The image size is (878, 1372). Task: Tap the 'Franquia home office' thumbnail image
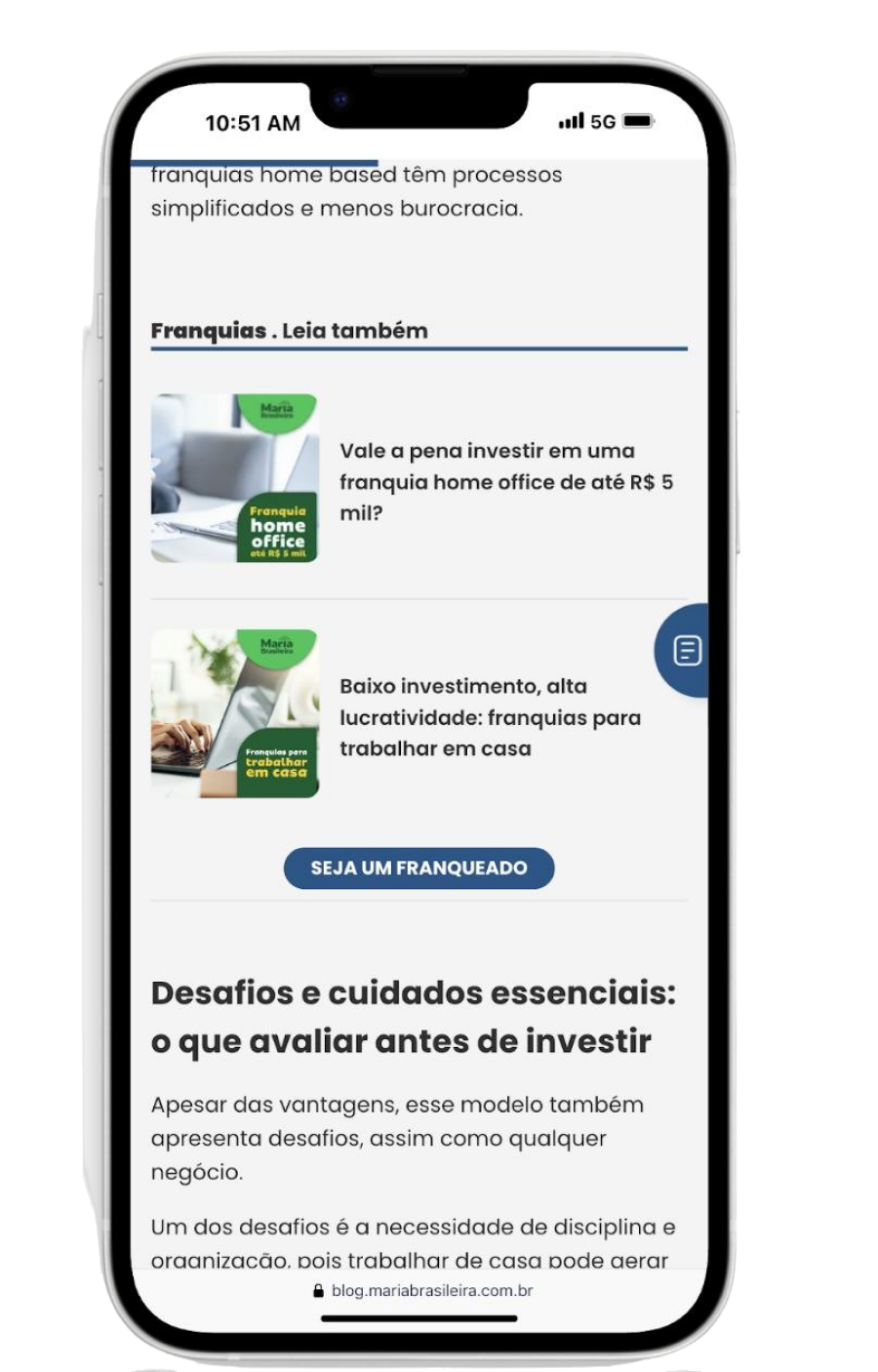(x=234, y=478)
